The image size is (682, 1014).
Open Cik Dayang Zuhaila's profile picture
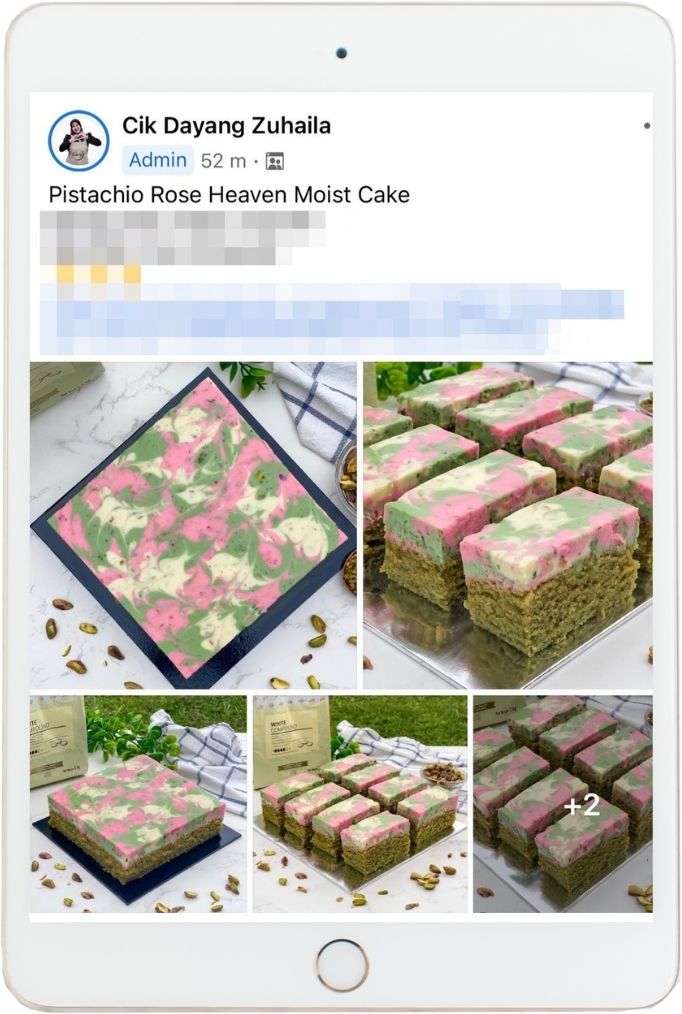click(x=79, y=141)
